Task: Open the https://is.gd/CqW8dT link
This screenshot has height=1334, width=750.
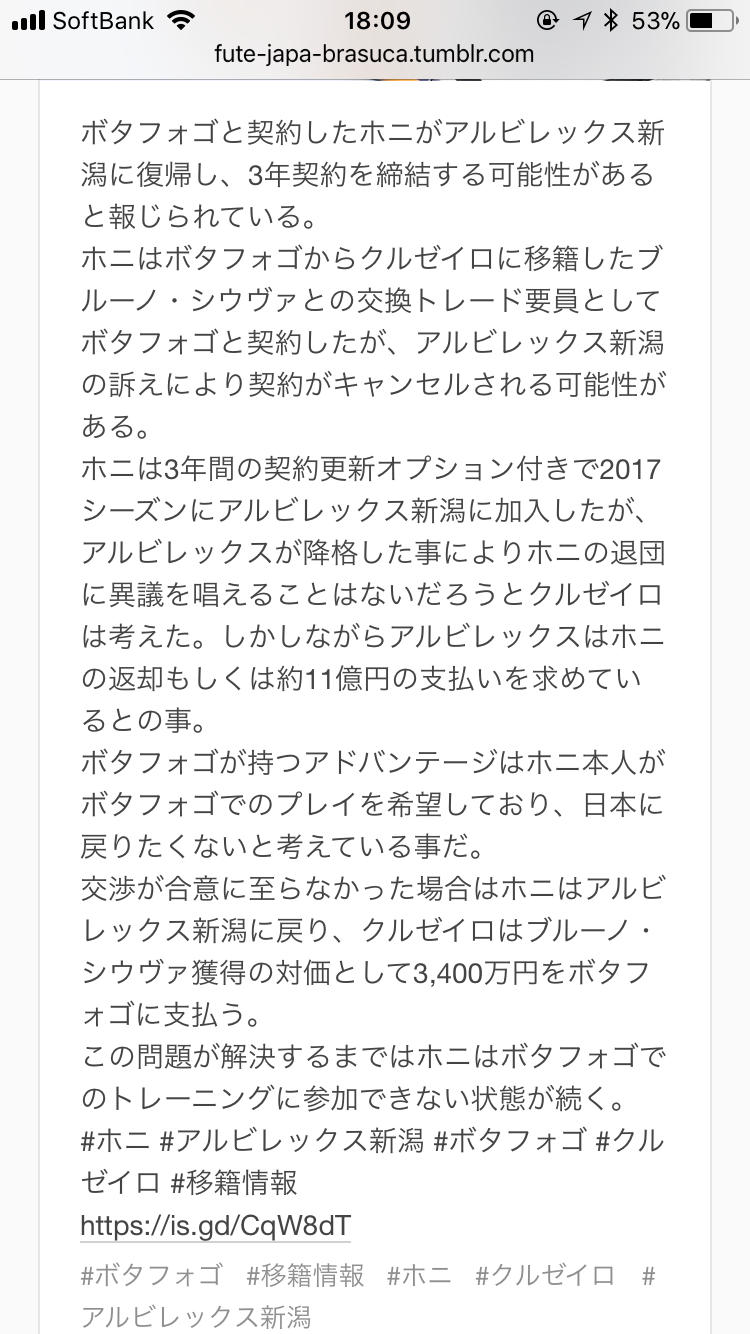Action: tap(215, 1225)
